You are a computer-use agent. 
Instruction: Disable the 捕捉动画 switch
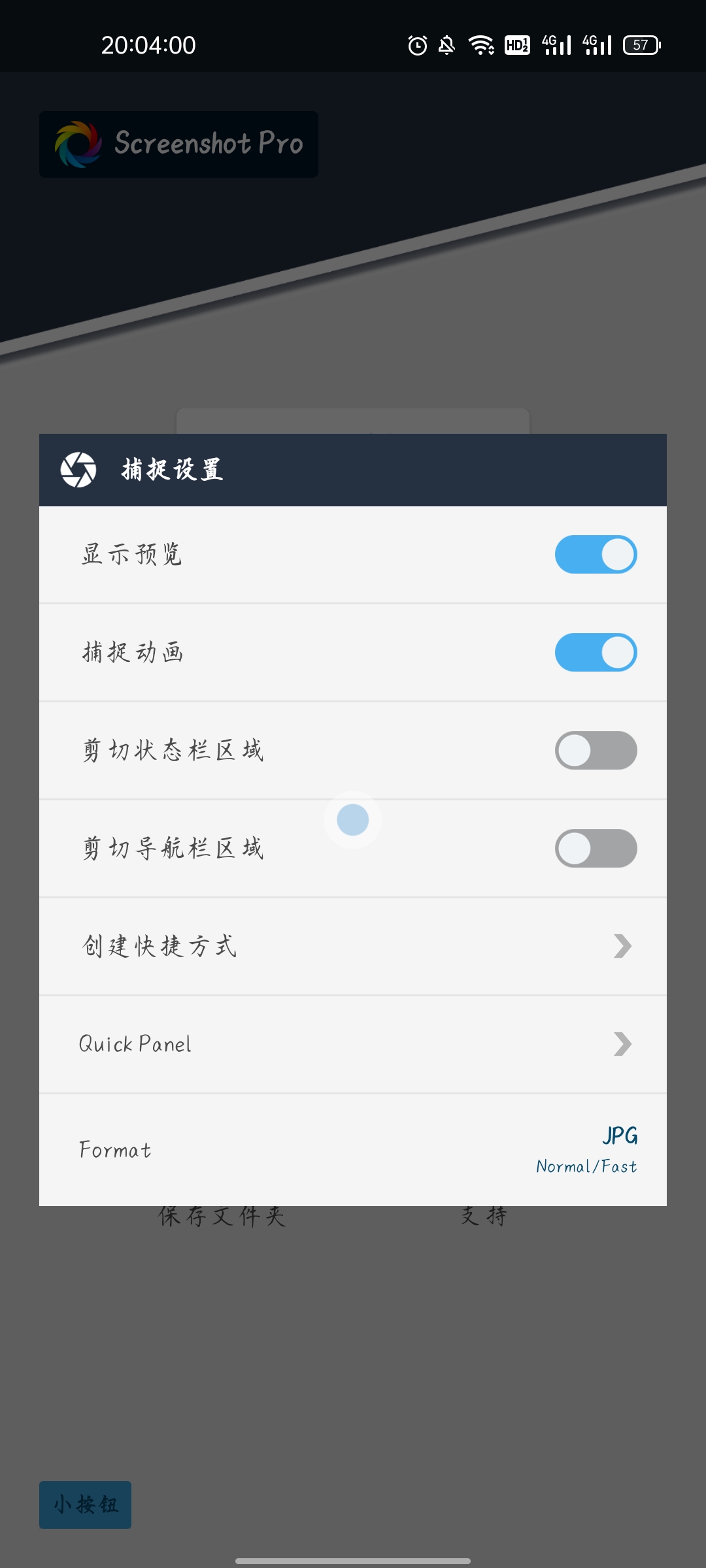596,653
